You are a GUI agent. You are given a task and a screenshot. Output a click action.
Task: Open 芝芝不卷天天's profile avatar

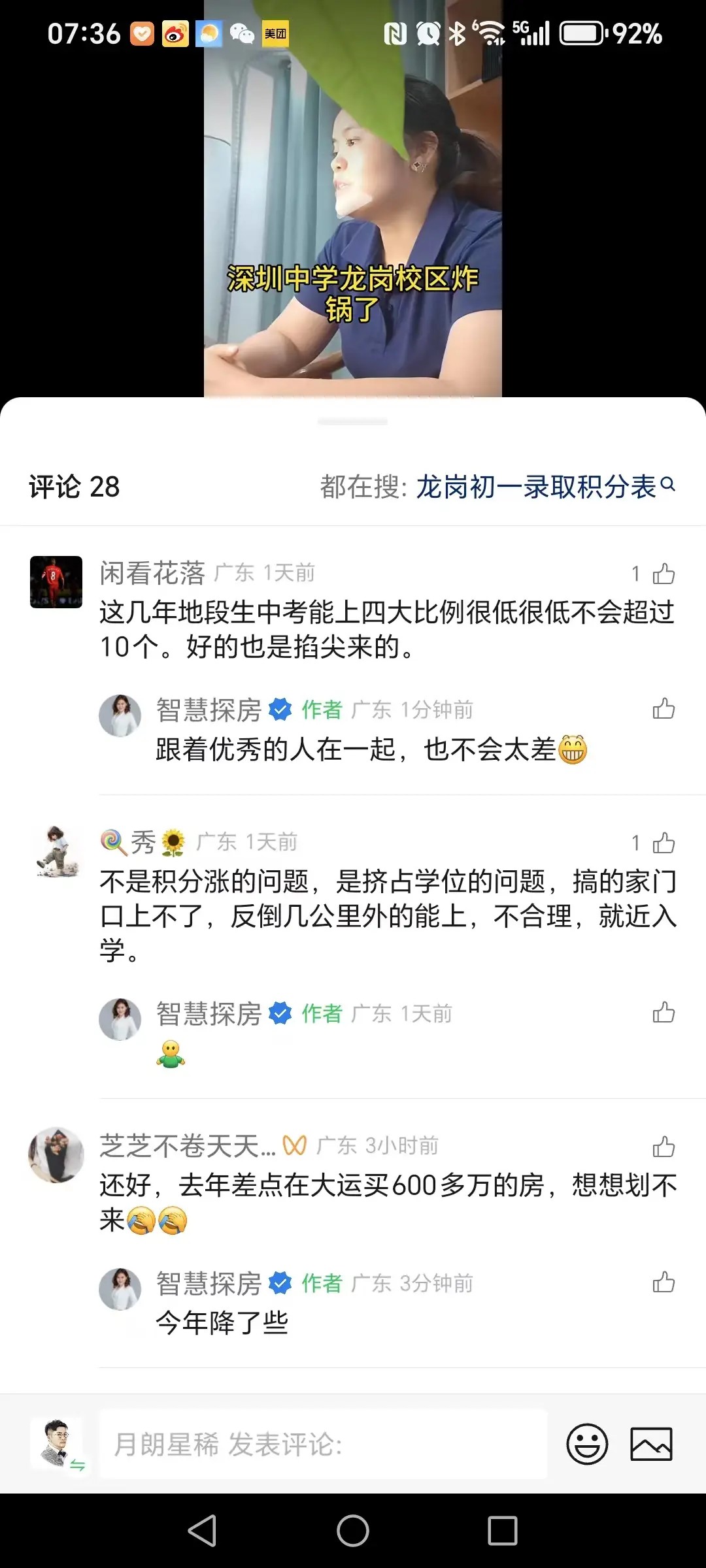pos(56,1155)
